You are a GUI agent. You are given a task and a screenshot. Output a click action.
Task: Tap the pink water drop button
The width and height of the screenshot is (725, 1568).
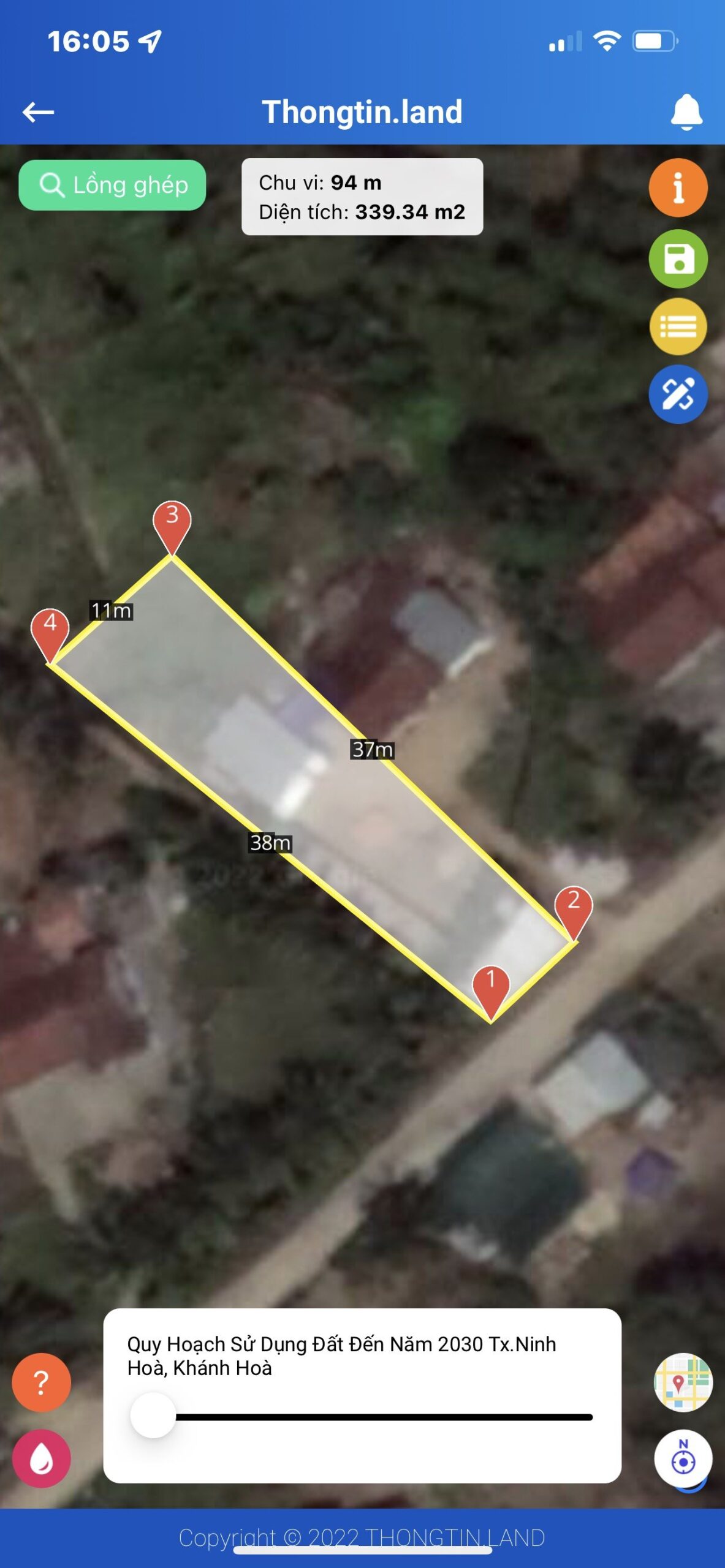(x=41, y=1458)
